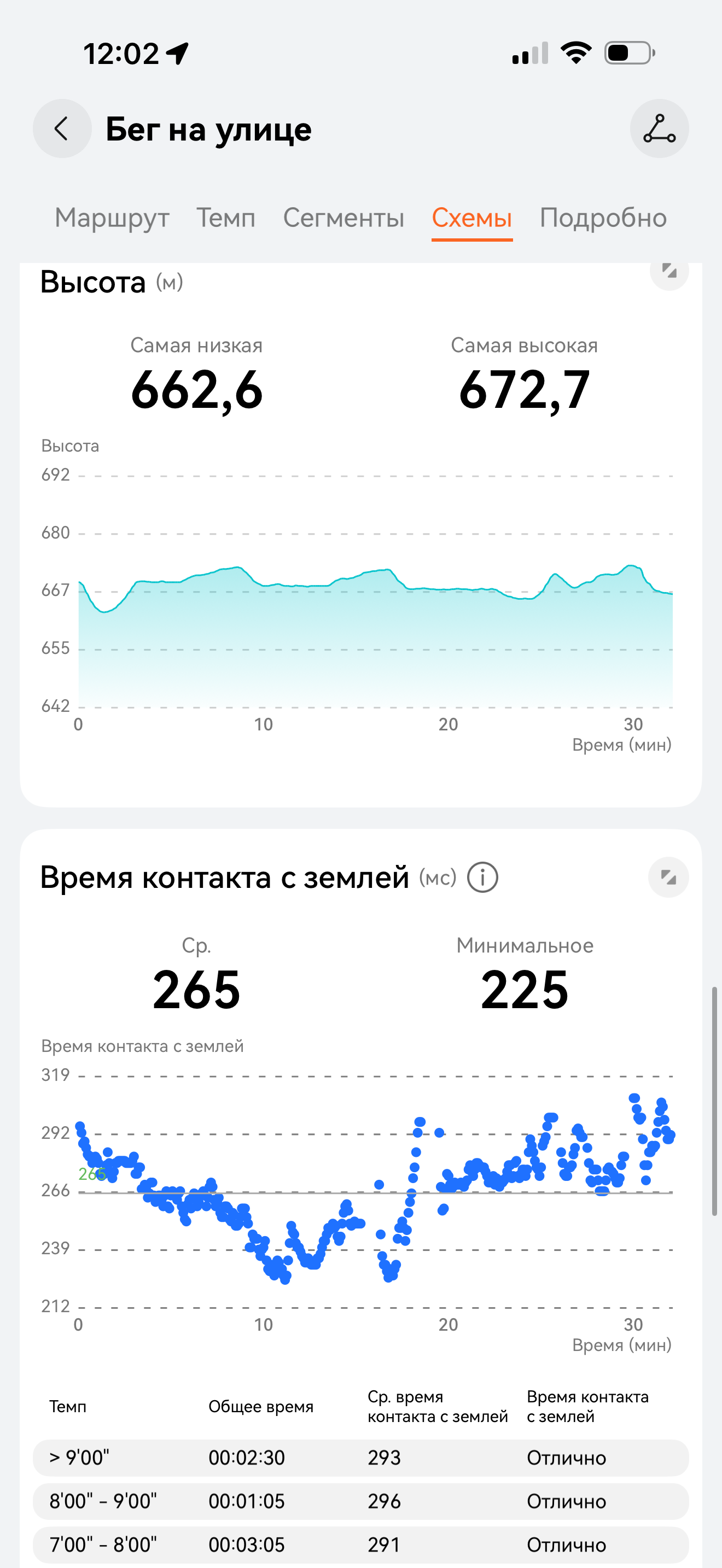Go back from the outdoor run screen

(x=62, y=128)
